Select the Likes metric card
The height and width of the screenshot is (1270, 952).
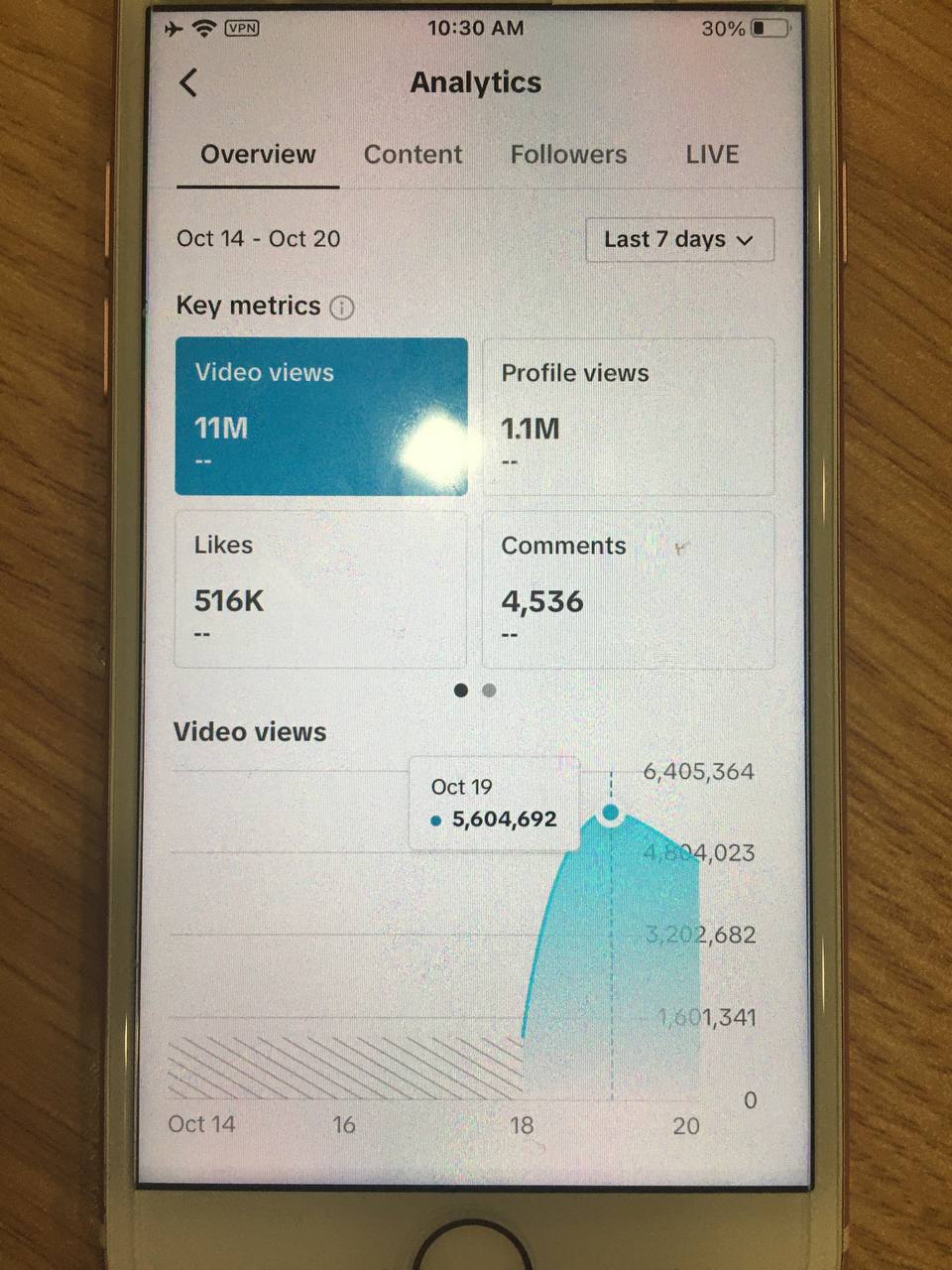tap(321, 589)
